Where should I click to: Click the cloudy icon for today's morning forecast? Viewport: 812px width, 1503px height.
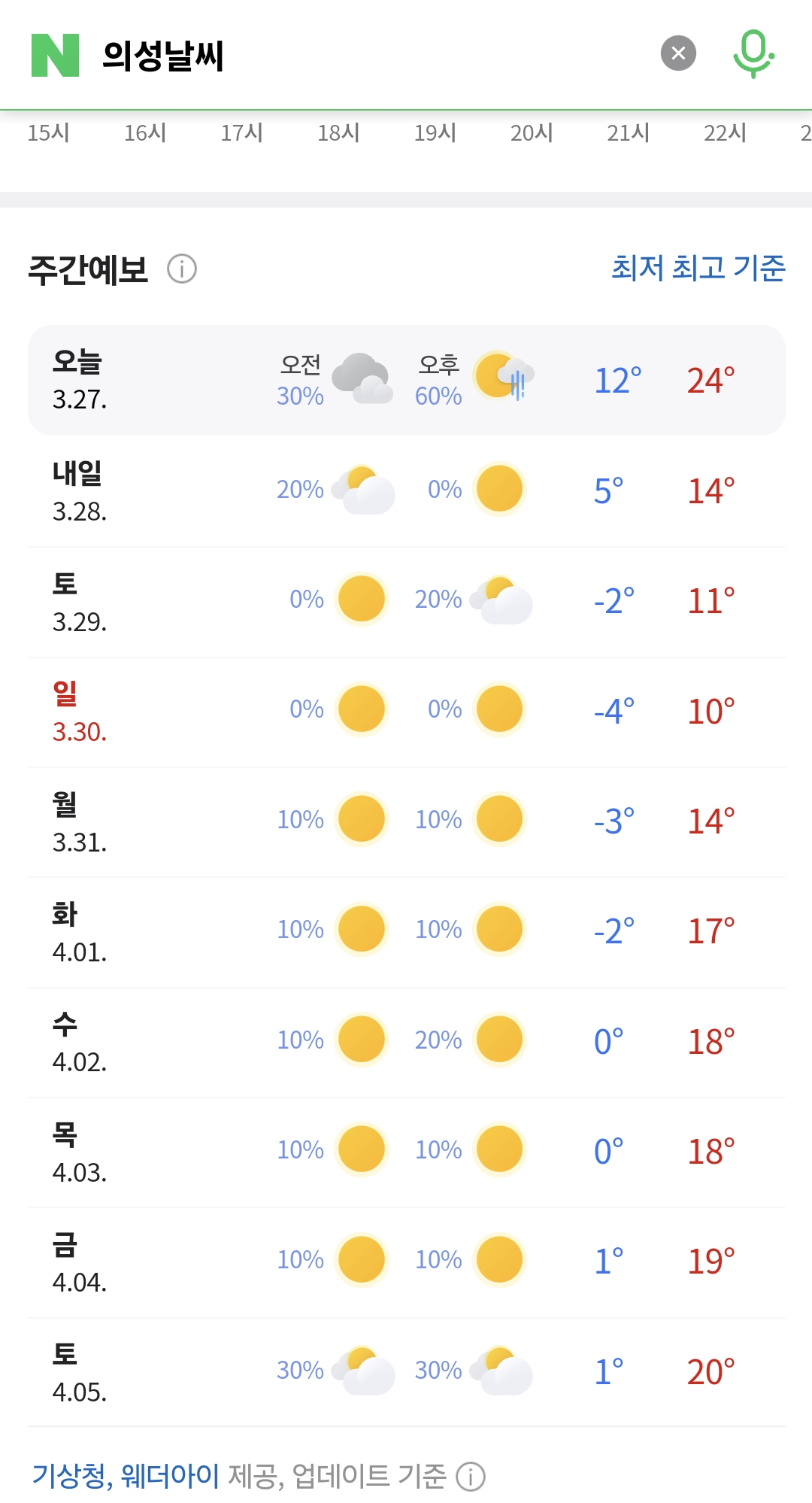(x=362, y=378)
